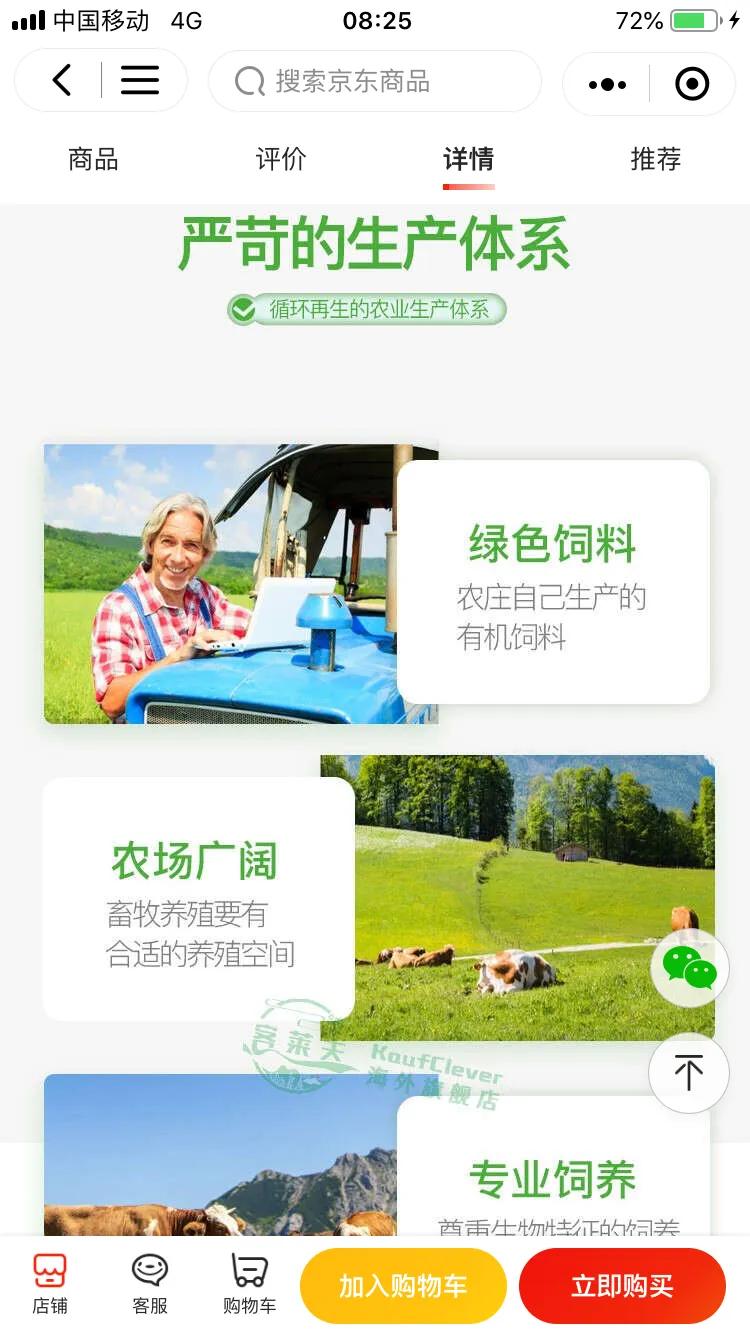Tap the search magnifier icon
Image resolution: width=750 pixels, height=1334 pixels.
coord(247,83)
